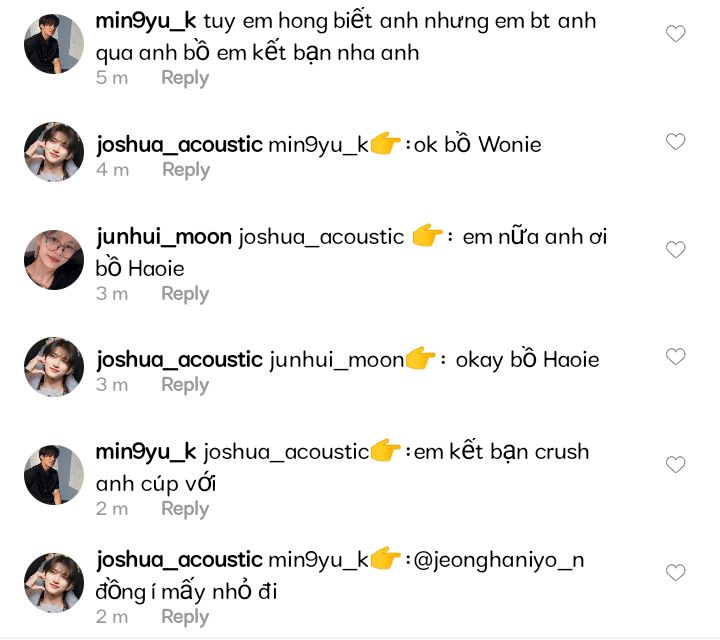The image size is (720, 640).
Task: Open junhui_moon's profile picture
Action: [x=54, y=260]
